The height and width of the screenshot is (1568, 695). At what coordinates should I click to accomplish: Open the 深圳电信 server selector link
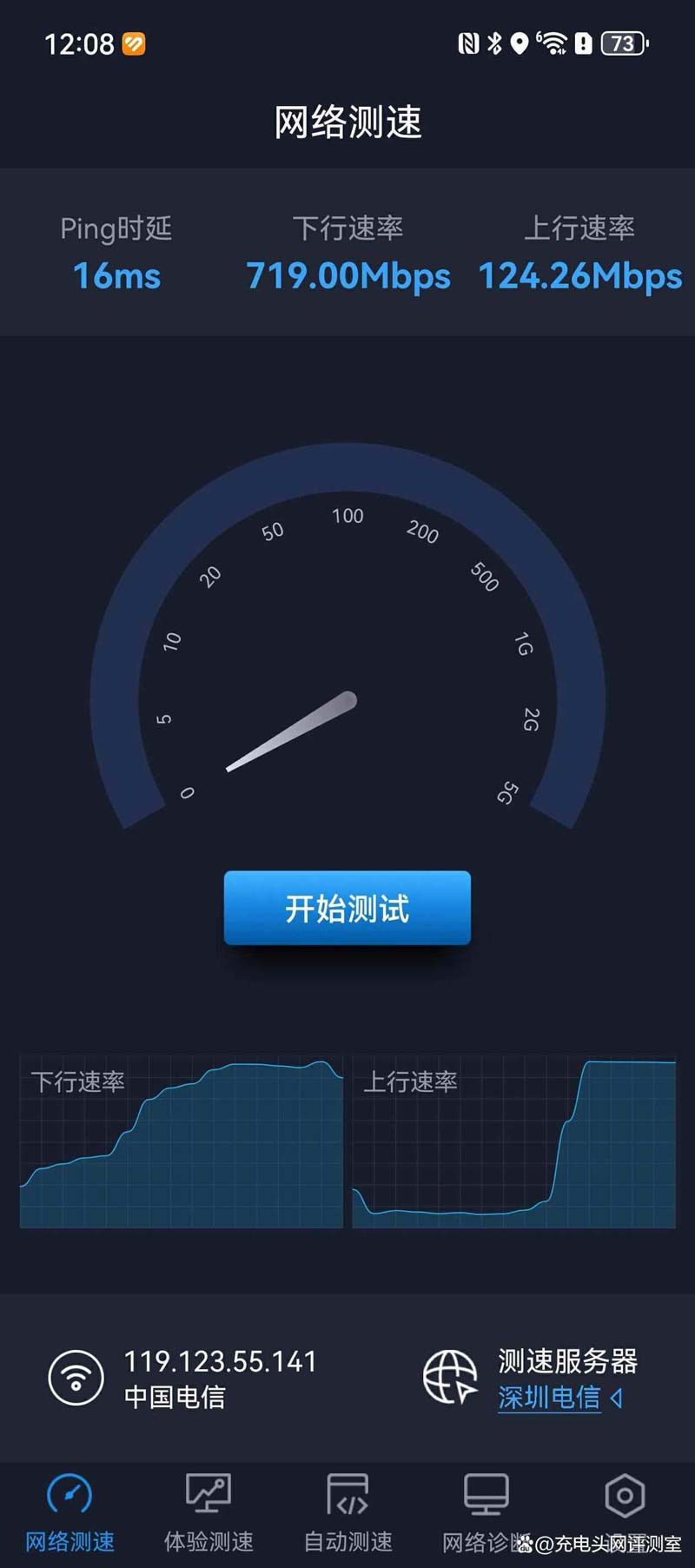[x=550, y=1398]
